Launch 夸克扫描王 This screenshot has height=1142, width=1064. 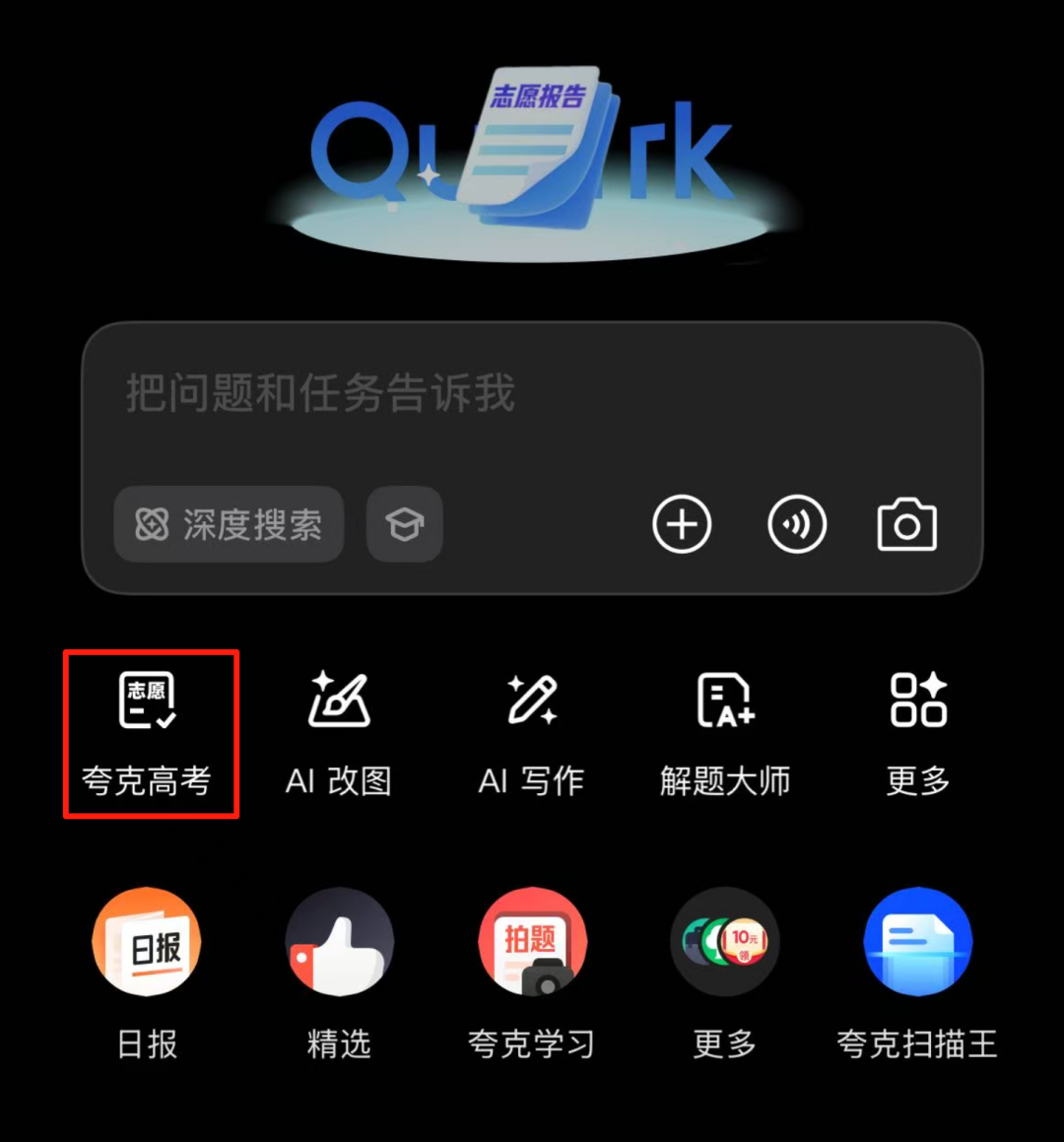(918, 971)
